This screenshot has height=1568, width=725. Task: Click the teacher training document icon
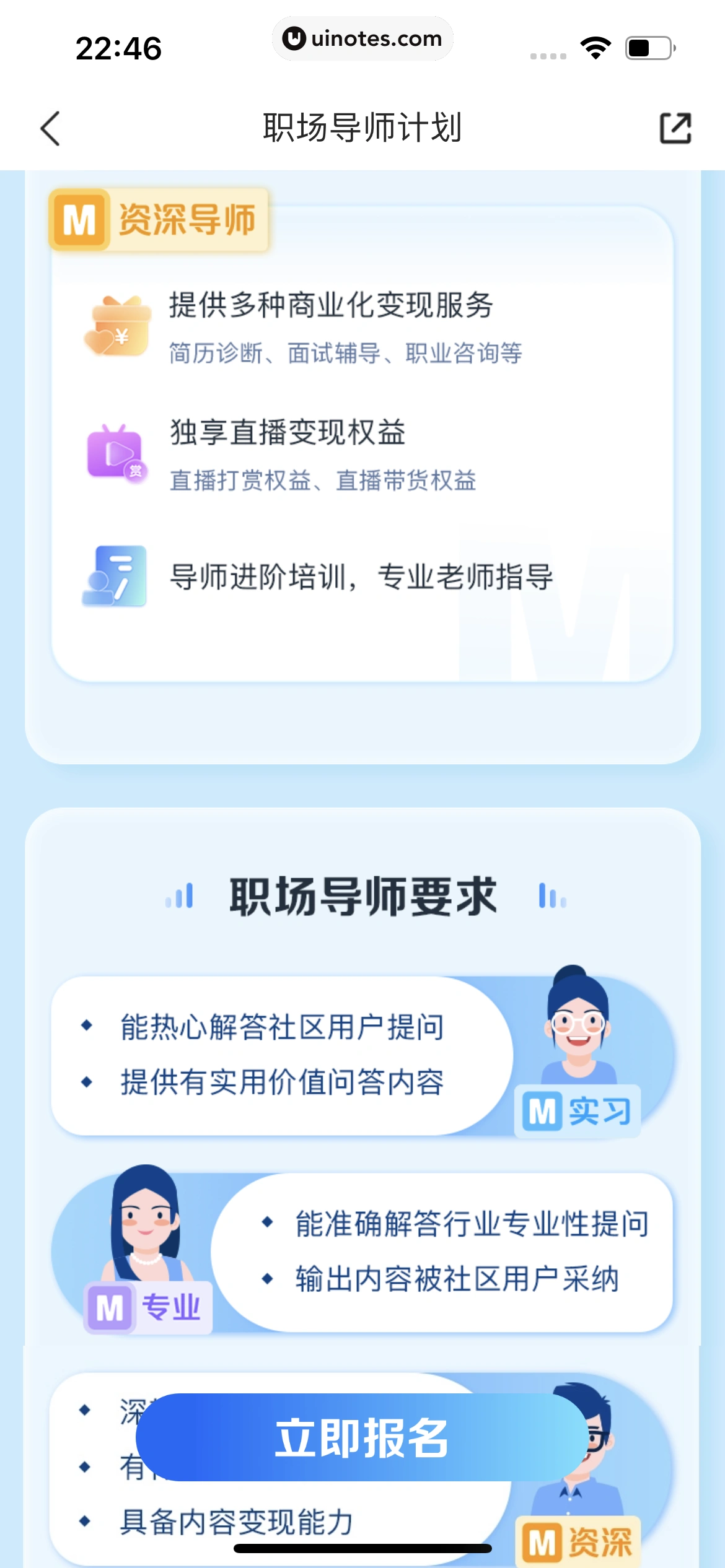(x=113, y=576)
